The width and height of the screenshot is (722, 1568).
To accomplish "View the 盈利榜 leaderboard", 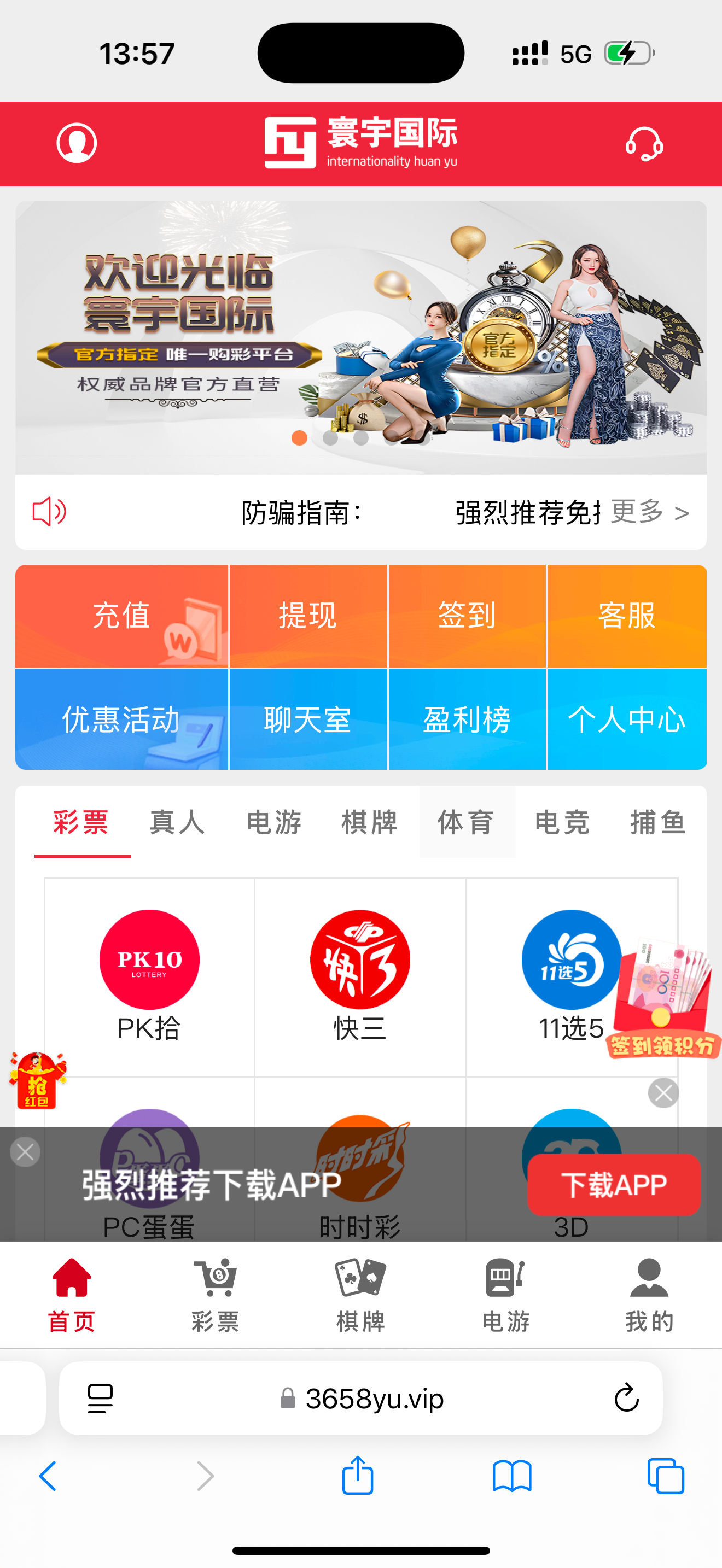I will tap(467, 719).
